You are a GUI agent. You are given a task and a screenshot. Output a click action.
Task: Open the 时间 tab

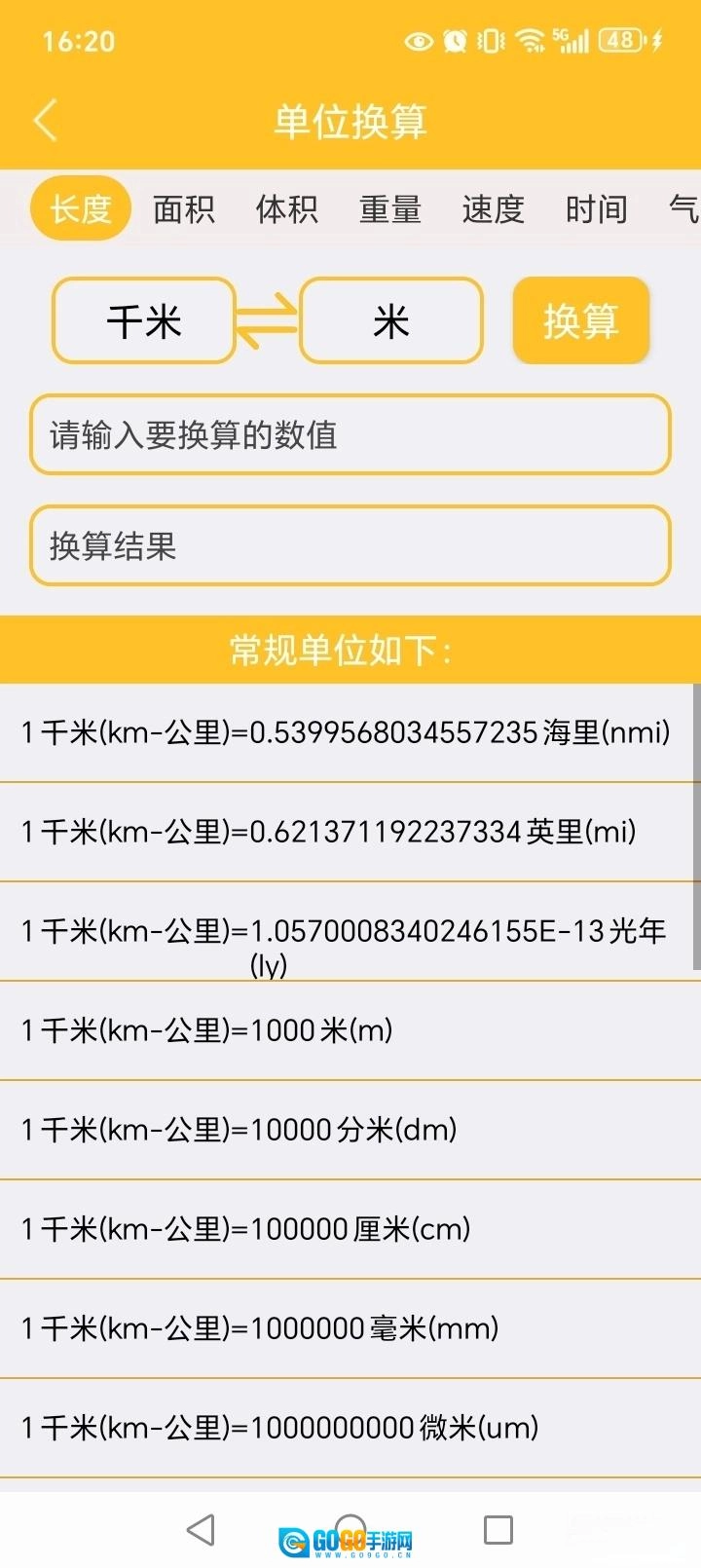(x=597, y=208)
